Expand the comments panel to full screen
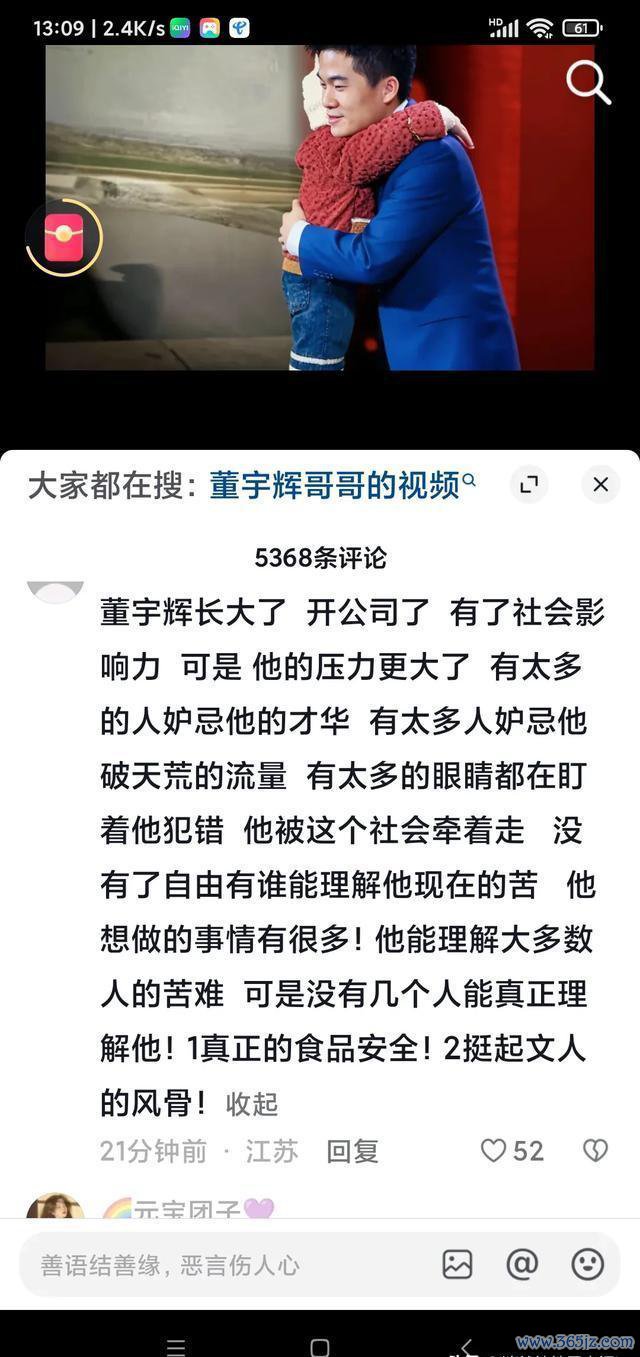This screenshot has height=1357, width=640. pos(529,485)
